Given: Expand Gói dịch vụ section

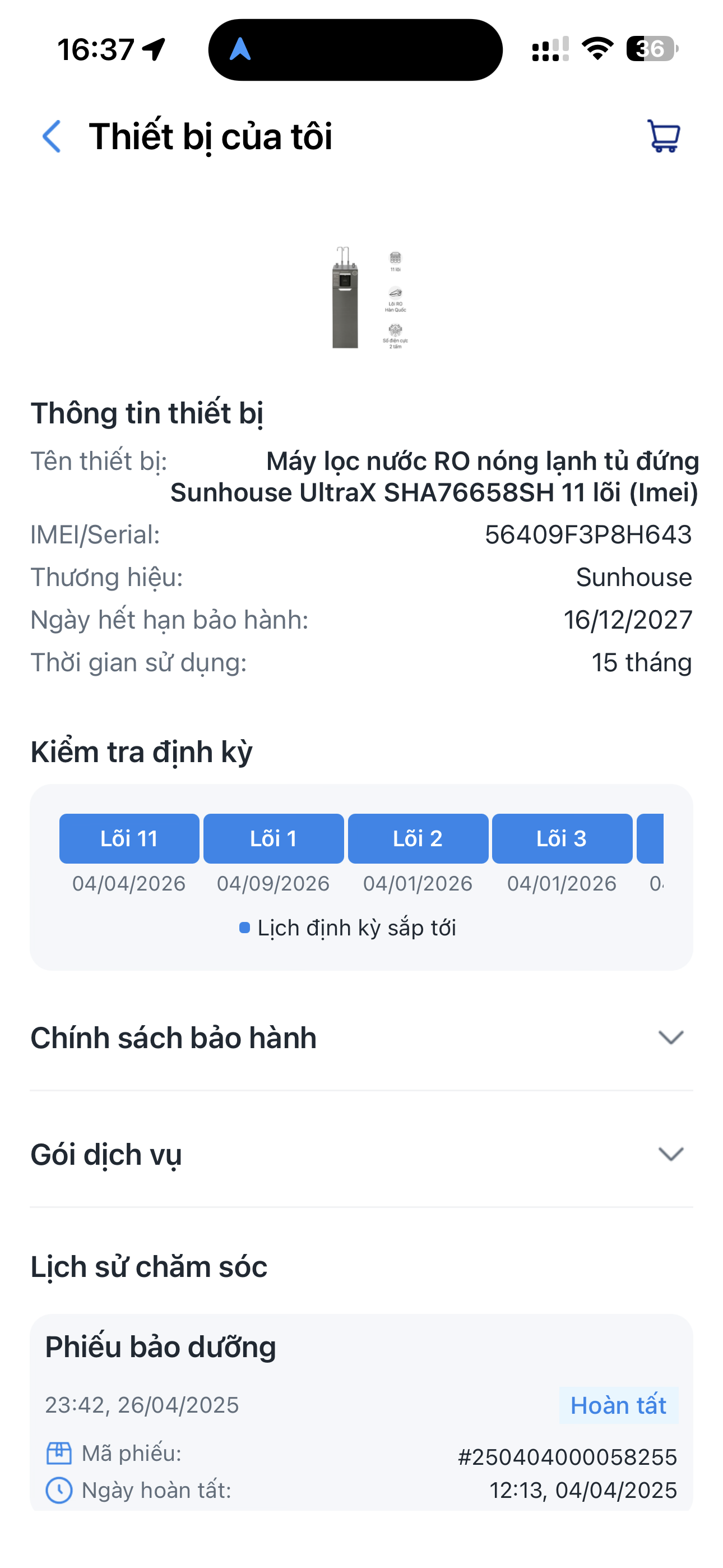Looking at the screenshot, I should point(671,1154).
